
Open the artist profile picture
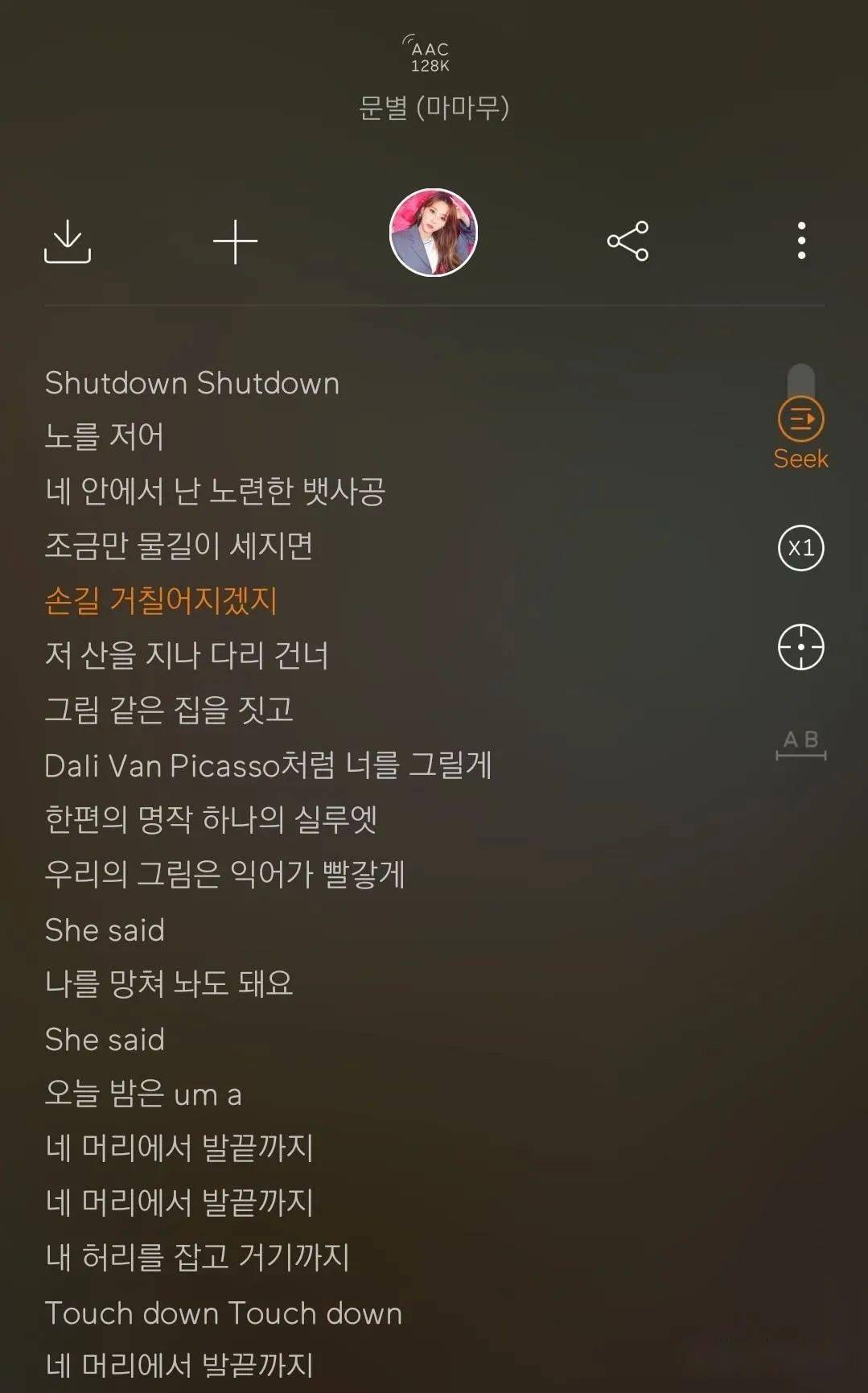434,233
